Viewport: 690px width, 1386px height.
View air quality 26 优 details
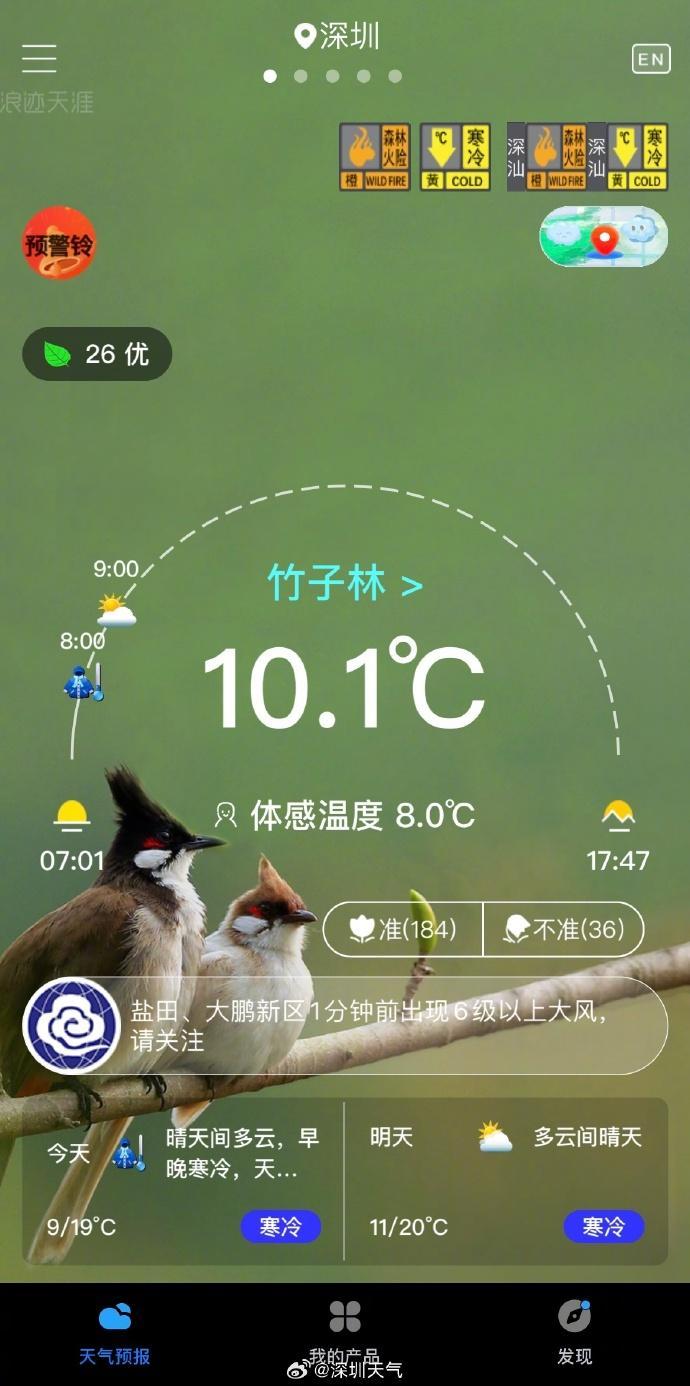(x=97, y=354)
